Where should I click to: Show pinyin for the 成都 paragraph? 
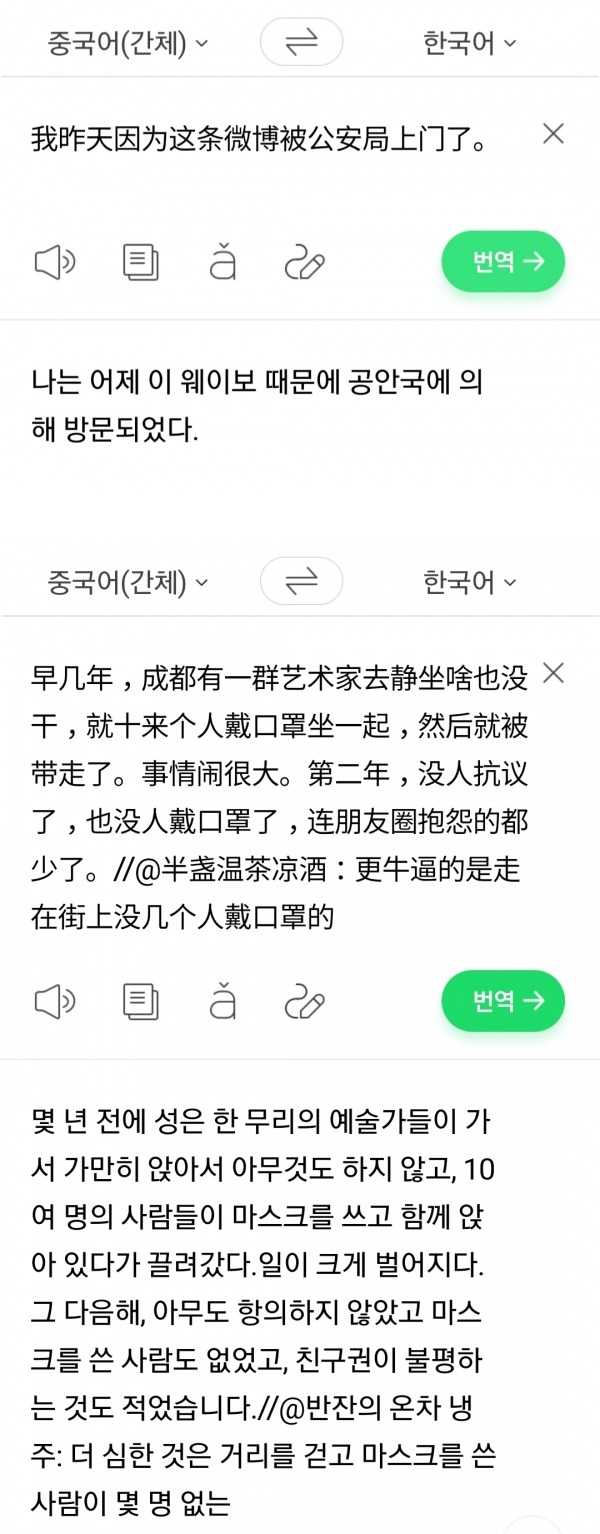(x=222, y=1001)
